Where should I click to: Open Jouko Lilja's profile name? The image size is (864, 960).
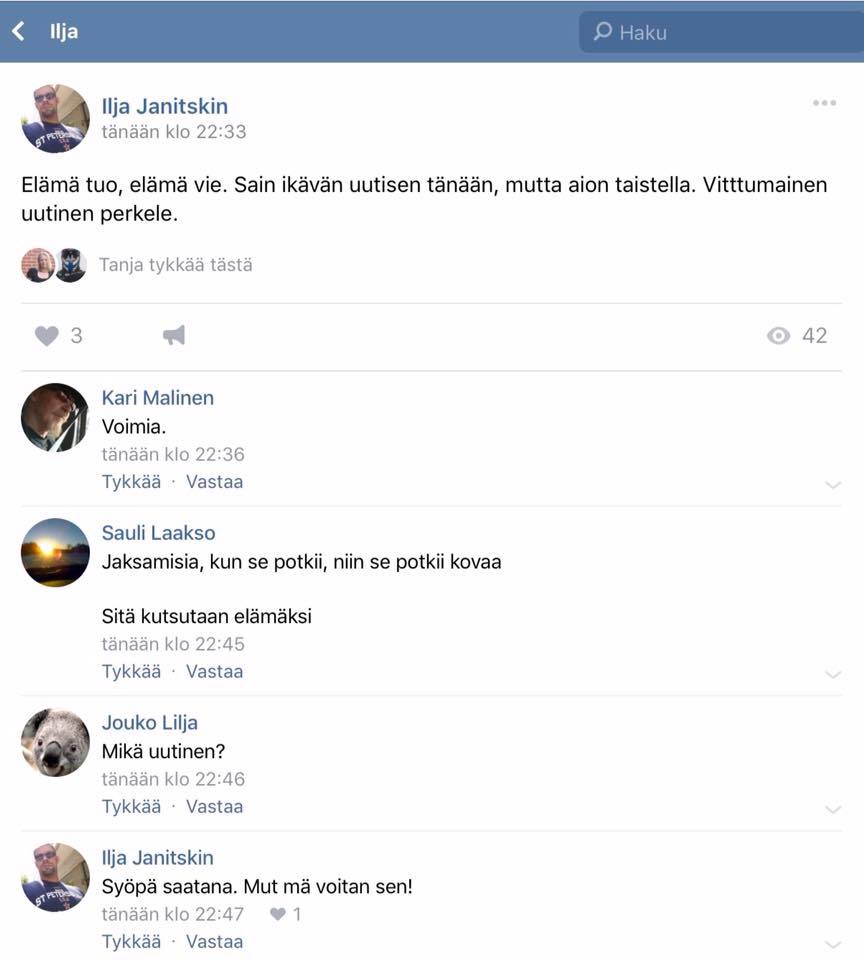pyautogui.click(x=150, y=723)
